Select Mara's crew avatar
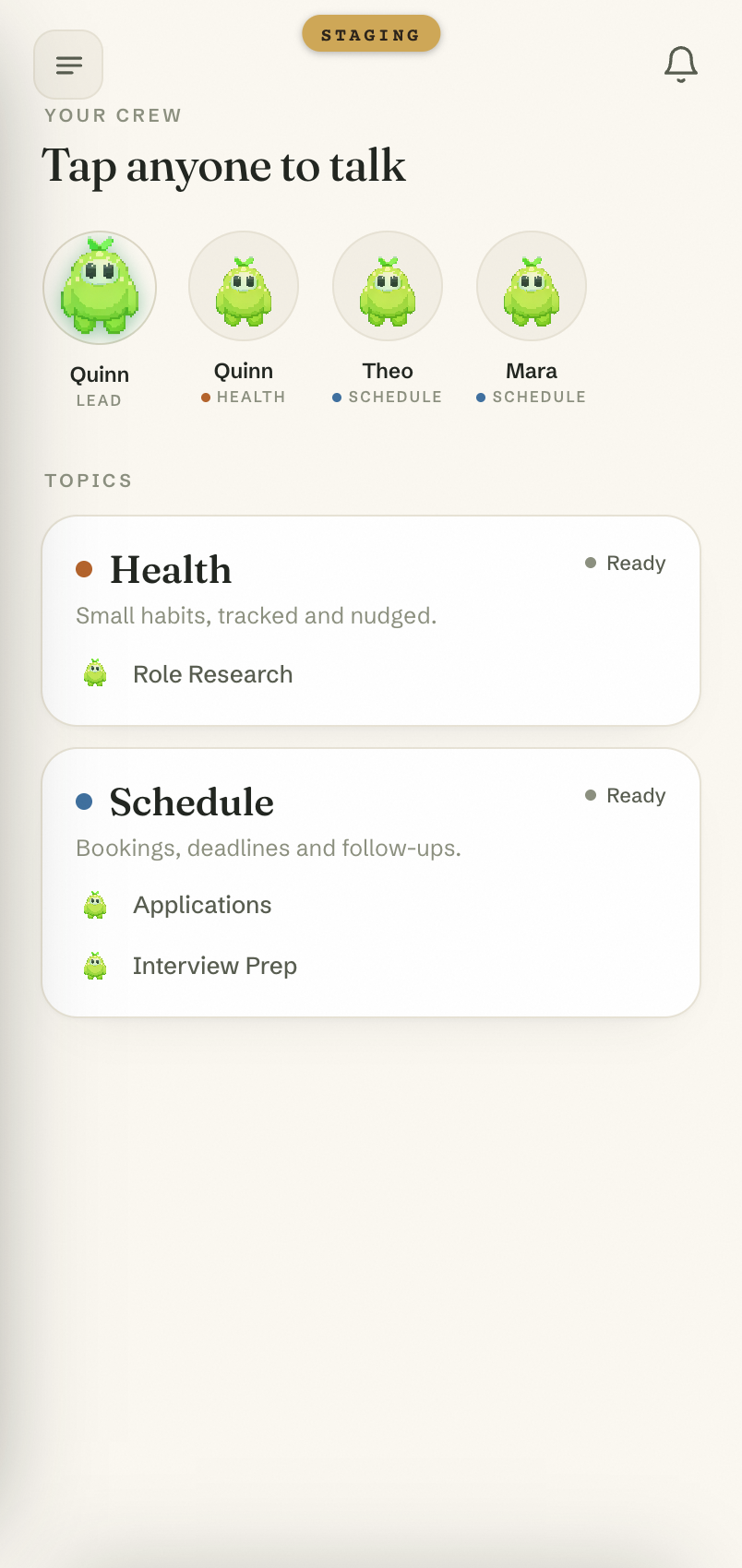The image size is (742, 1568). click(x=532, y=286)
